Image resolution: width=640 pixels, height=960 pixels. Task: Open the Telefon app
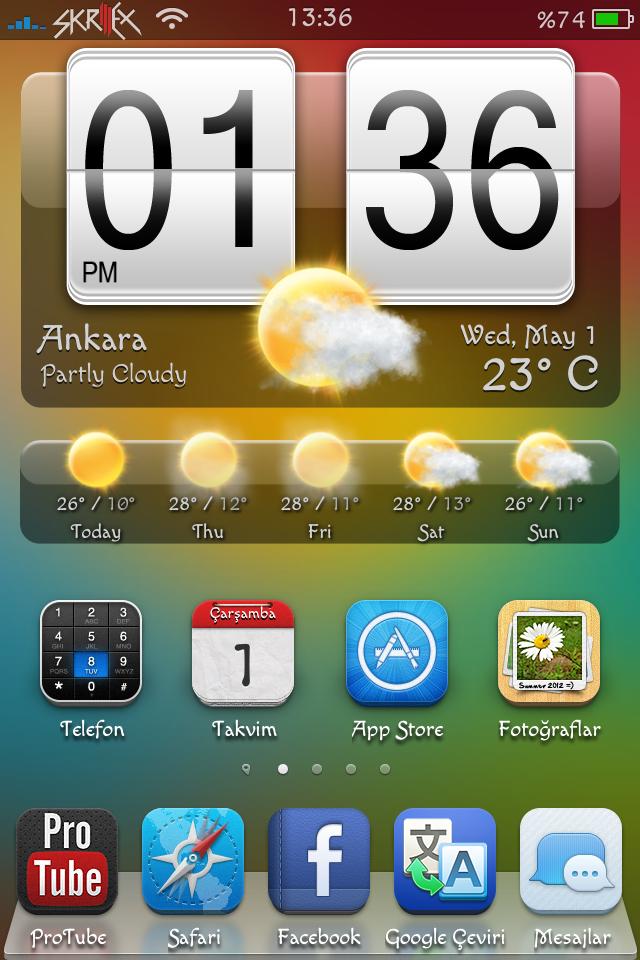click(x=91, y=653)
